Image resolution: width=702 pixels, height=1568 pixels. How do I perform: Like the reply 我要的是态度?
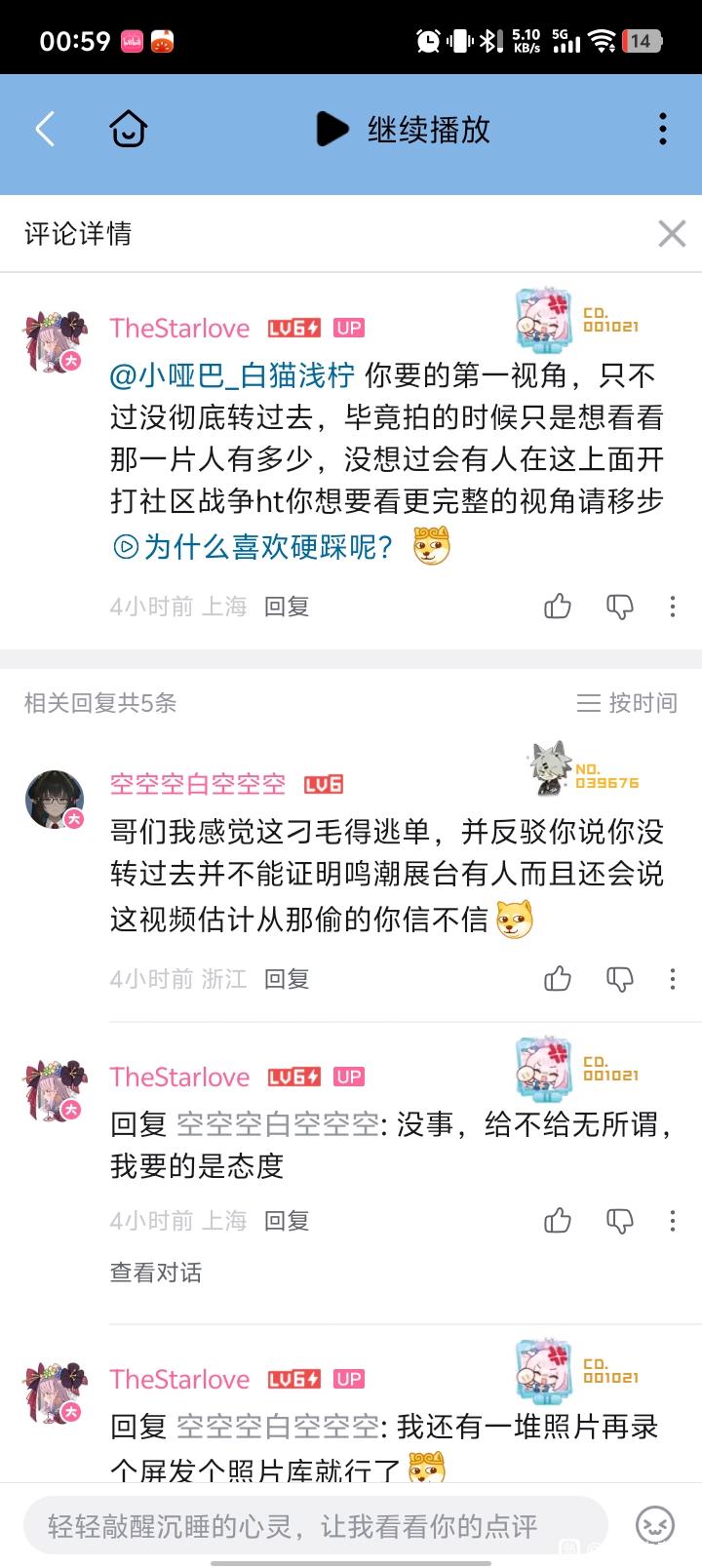tap(558, 1220)
